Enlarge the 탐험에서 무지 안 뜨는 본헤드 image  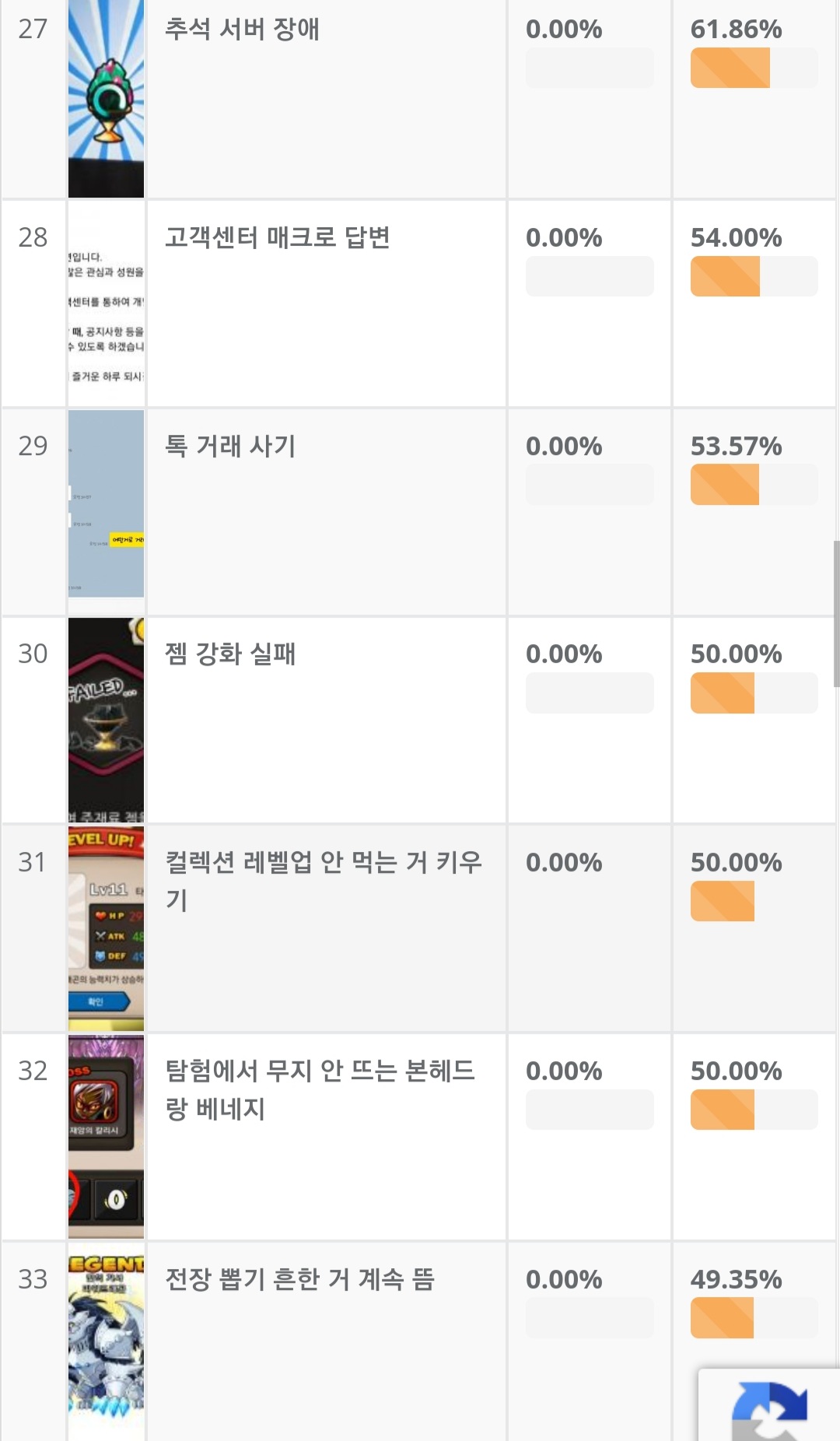pyautogui.click(x=106, y=1136)
